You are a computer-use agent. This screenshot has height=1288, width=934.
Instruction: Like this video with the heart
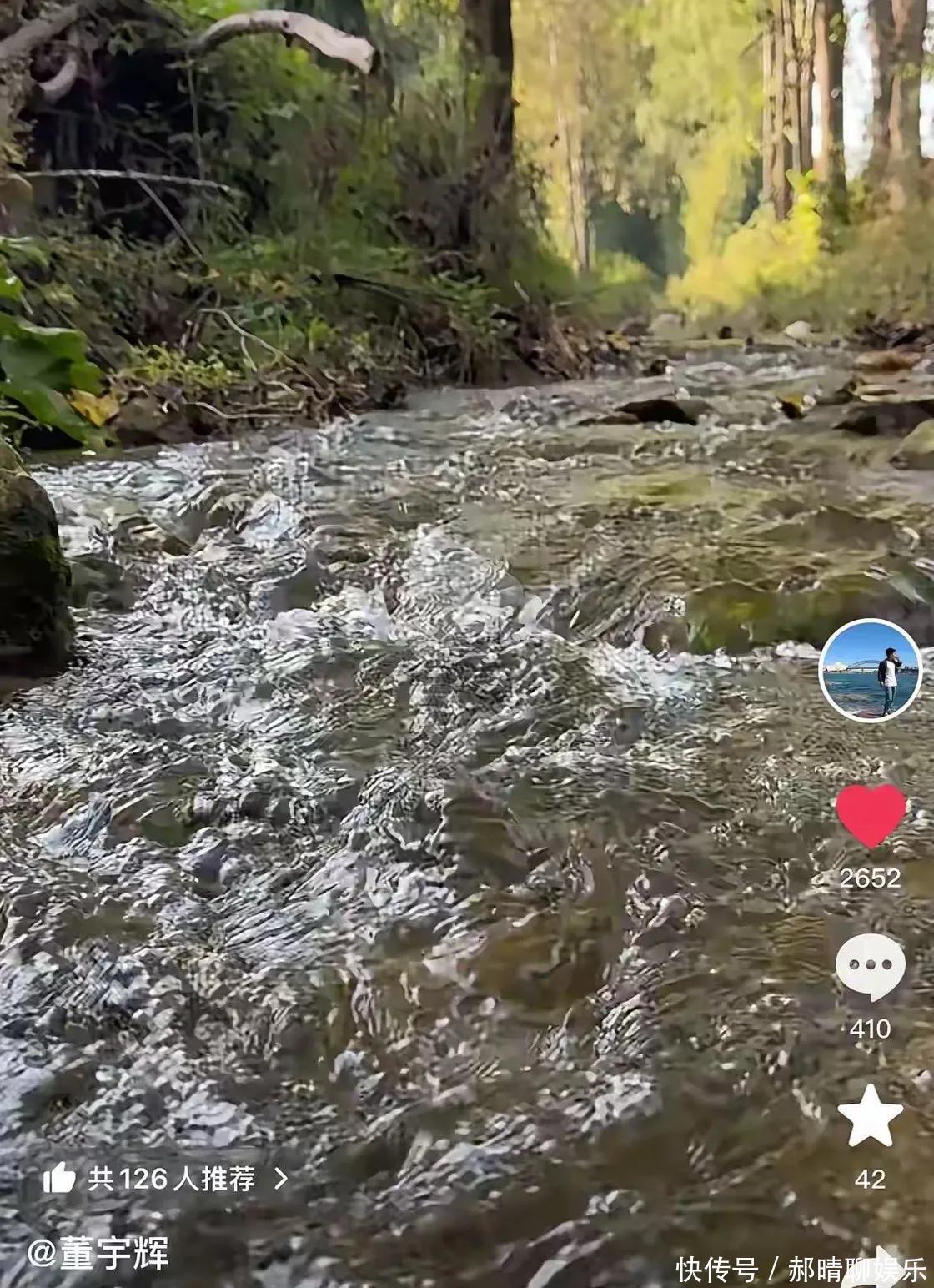point(871,815)
